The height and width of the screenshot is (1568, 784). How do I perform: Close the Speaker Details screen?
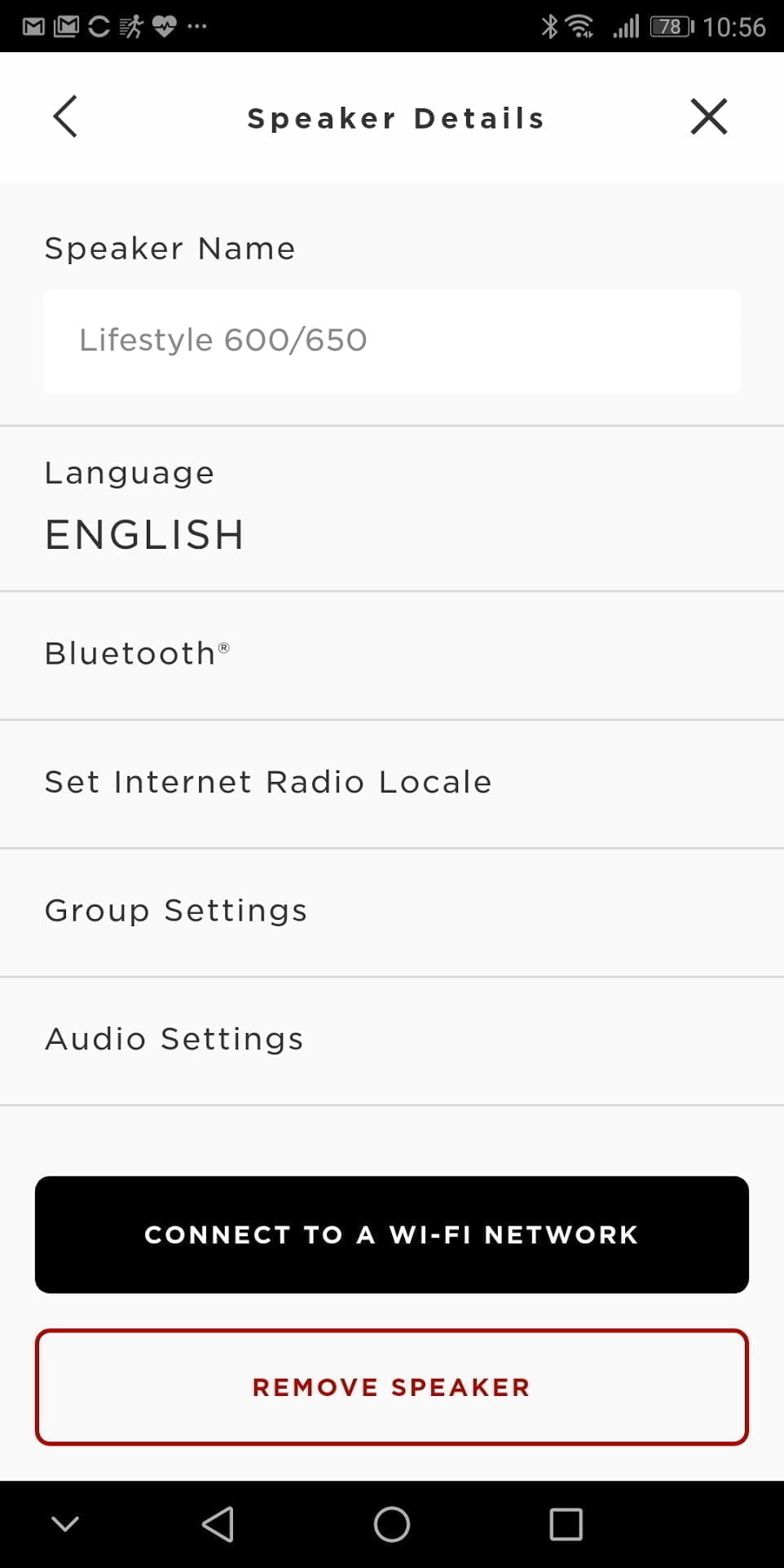coord(708,117)
